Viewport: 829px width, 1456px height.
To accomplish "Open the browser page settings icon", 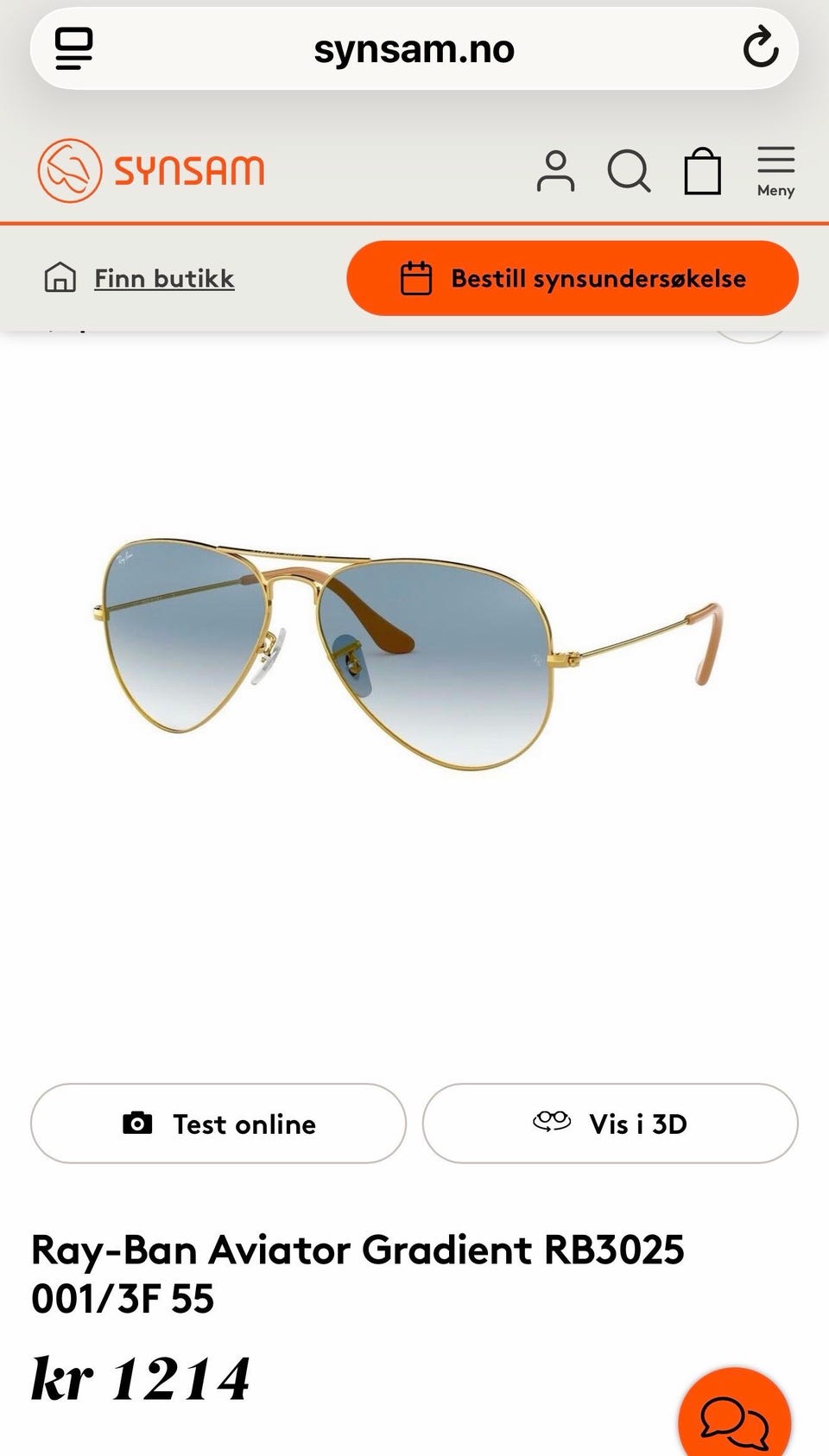I will coord(74,48).
